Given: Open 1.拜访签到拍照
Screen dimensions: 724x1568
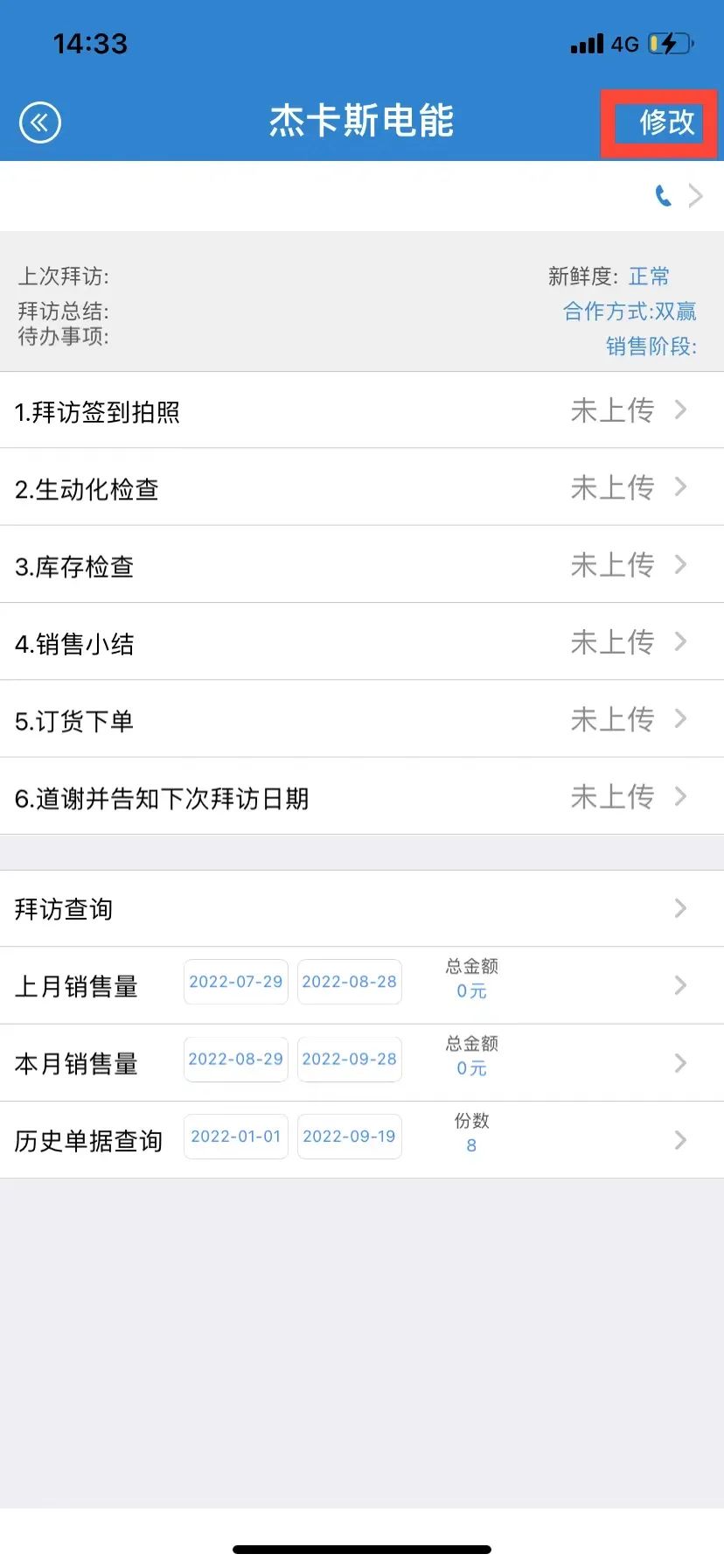Looking at the screenshot, I should [x=362, y=410].
